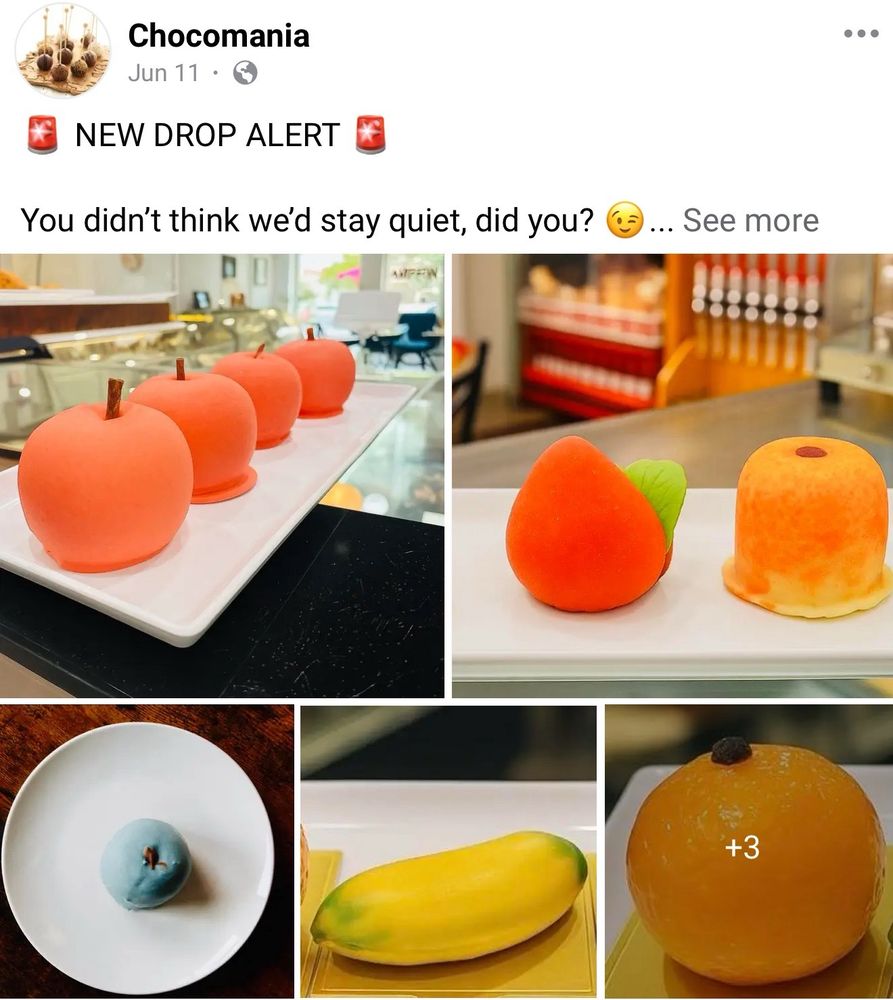Open the photo of four red apple desserts
Viewport: 893px width, 1000px height.
pyautogui.click(x=222, y=475)
